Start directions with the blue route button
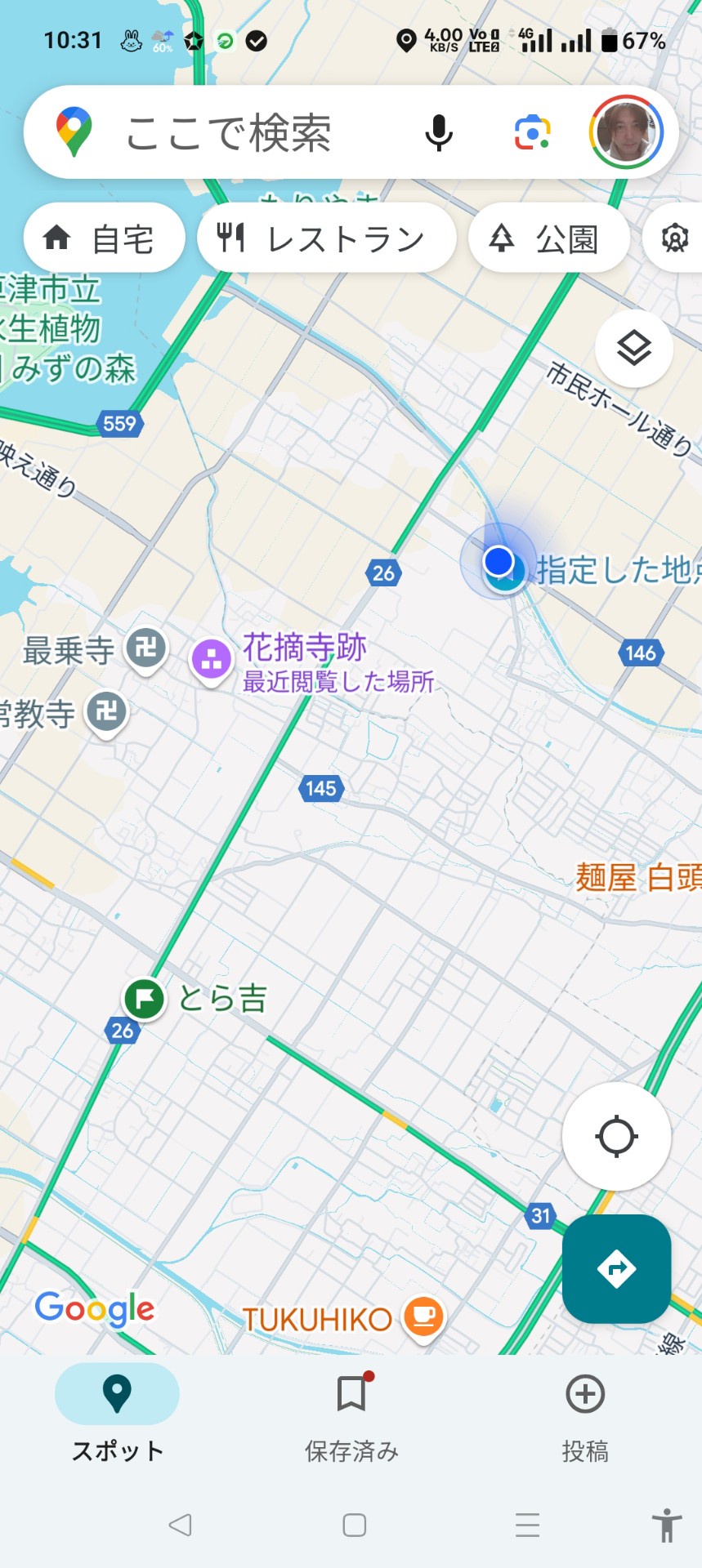The width and height of the screenshot is (702, 1568). click(617, 1269)
